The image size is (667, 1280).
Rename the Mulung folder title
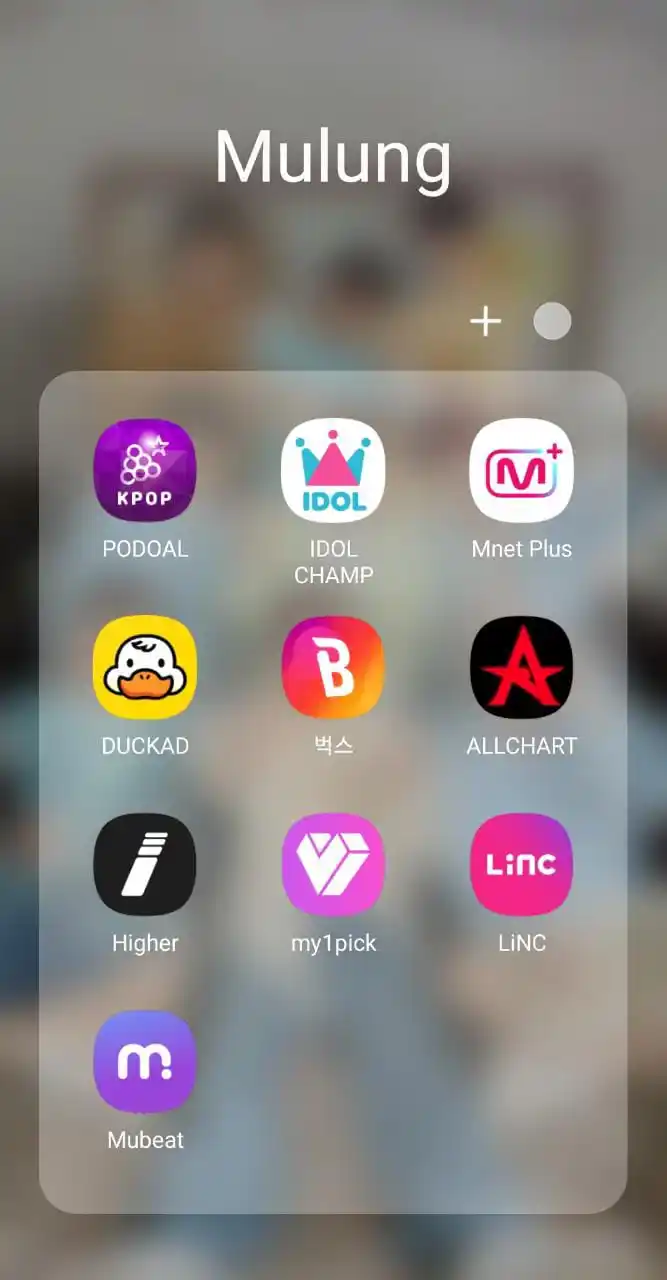pos(333,157)
